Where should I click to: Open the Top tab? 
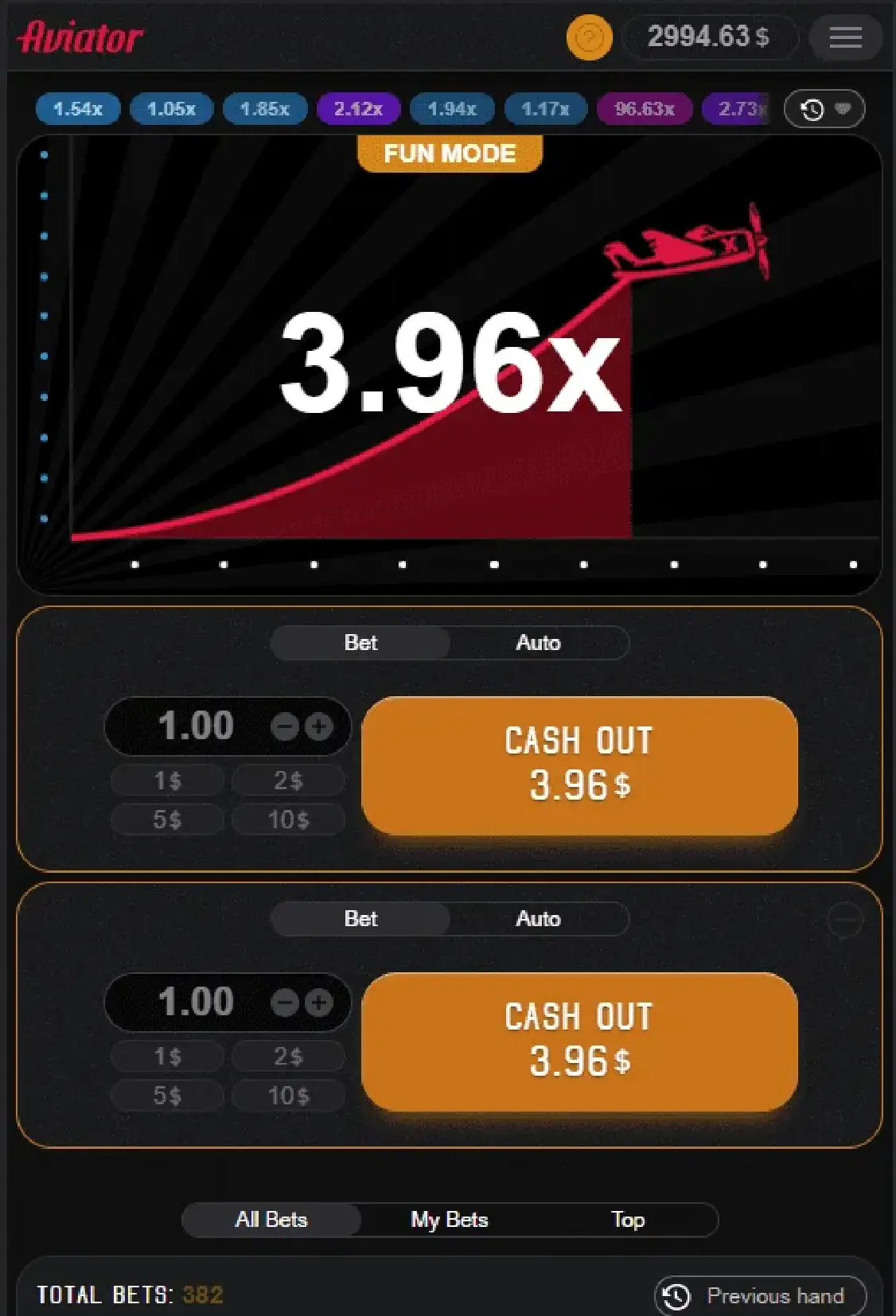[x=628, y=1220]
